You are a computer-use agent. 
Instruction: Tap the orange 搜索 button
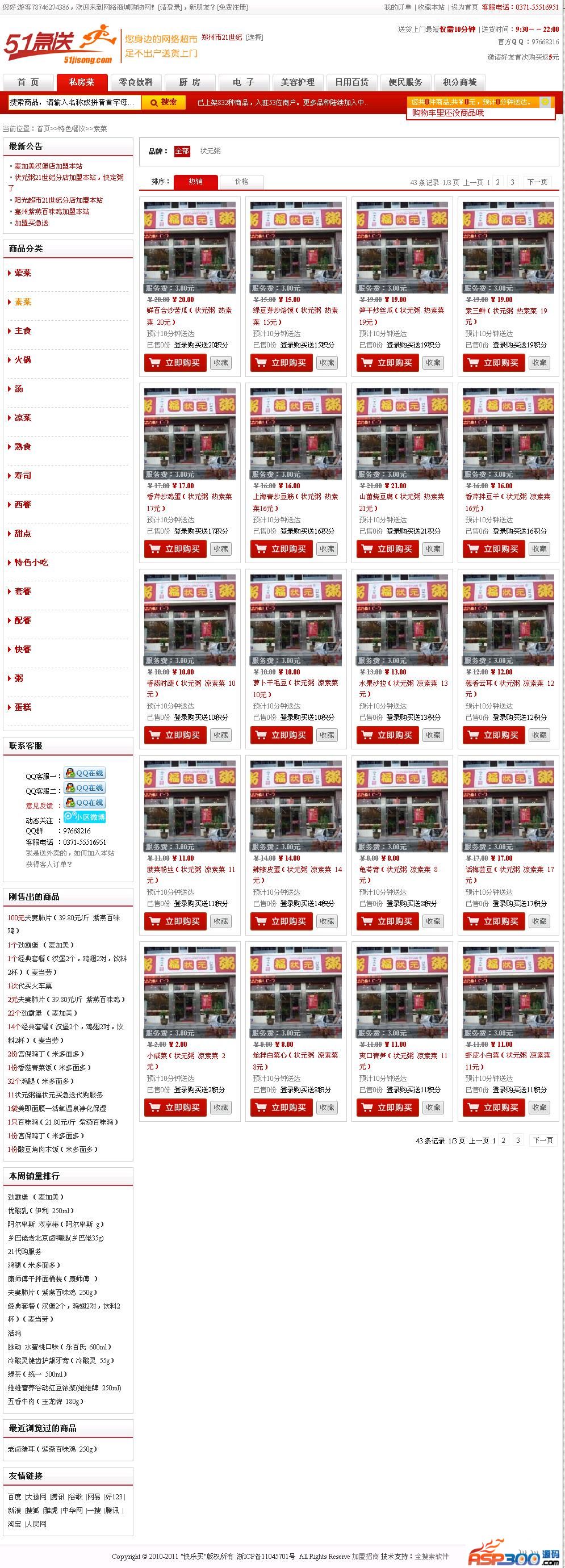point(164,102)
